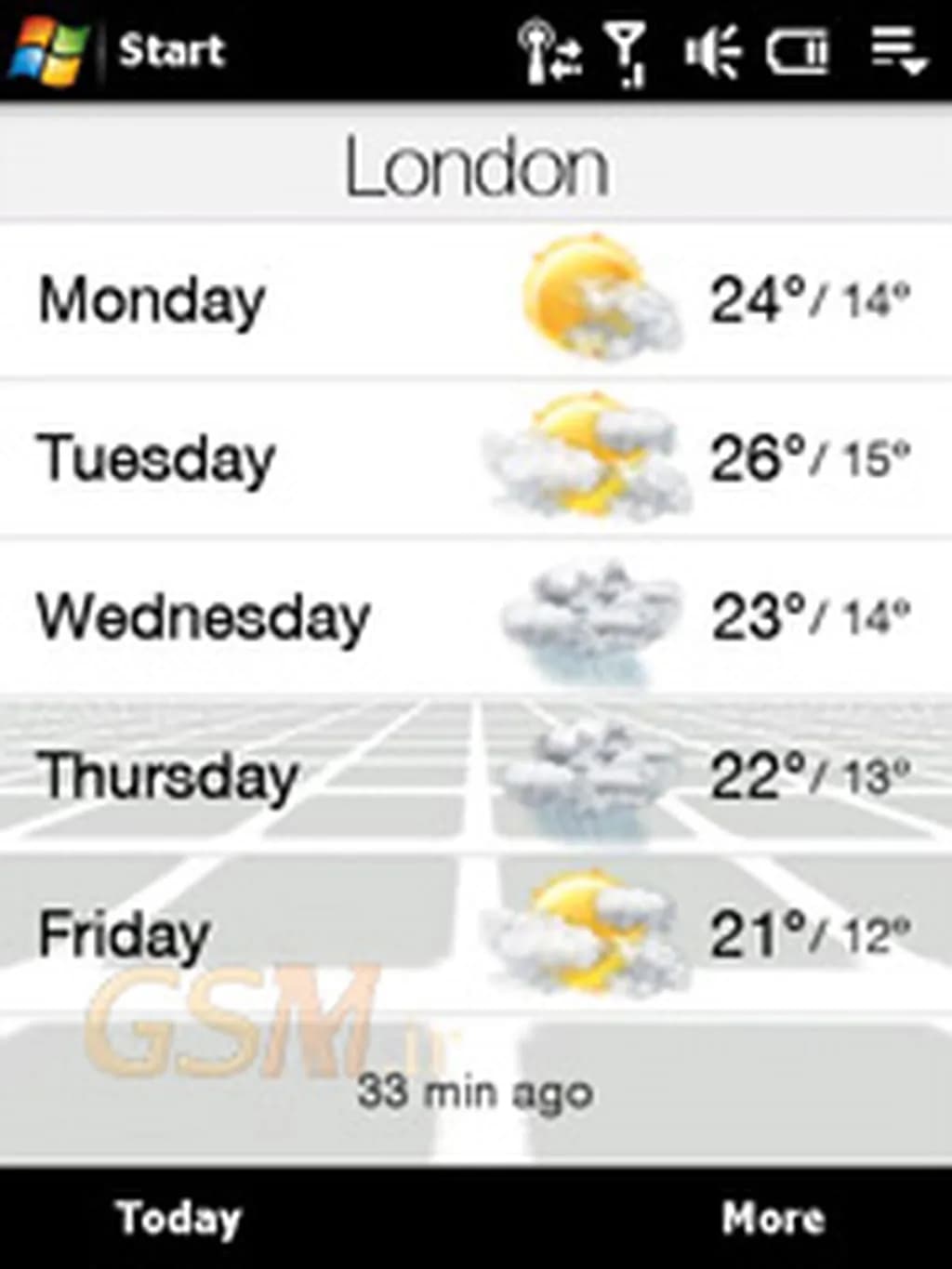Select the Today softkey
This screenshot has width=952, height=1269.
click(177, 1218)
